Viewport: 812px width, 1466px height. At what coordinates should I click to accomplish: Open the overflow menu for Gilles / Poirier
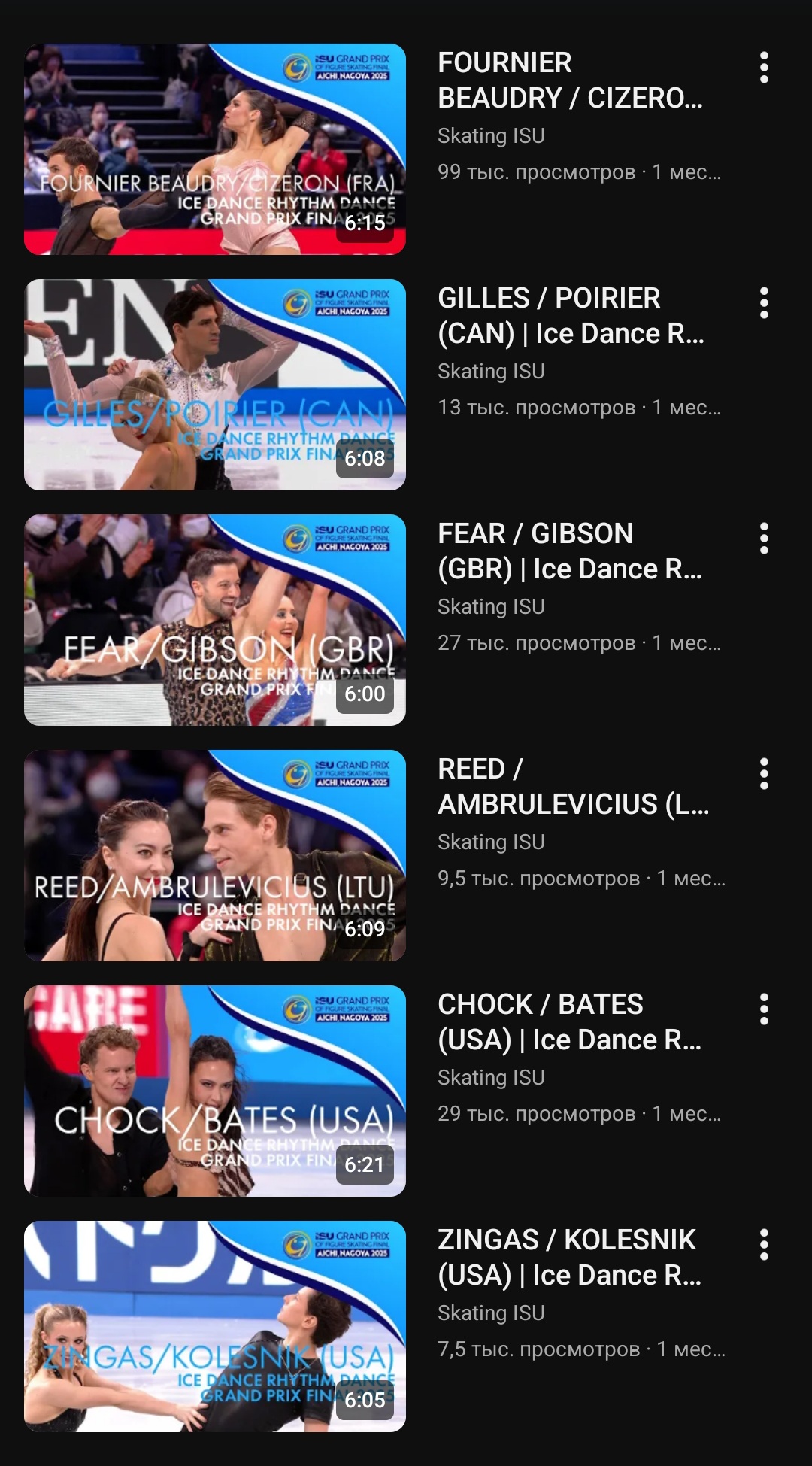point(764,303)
